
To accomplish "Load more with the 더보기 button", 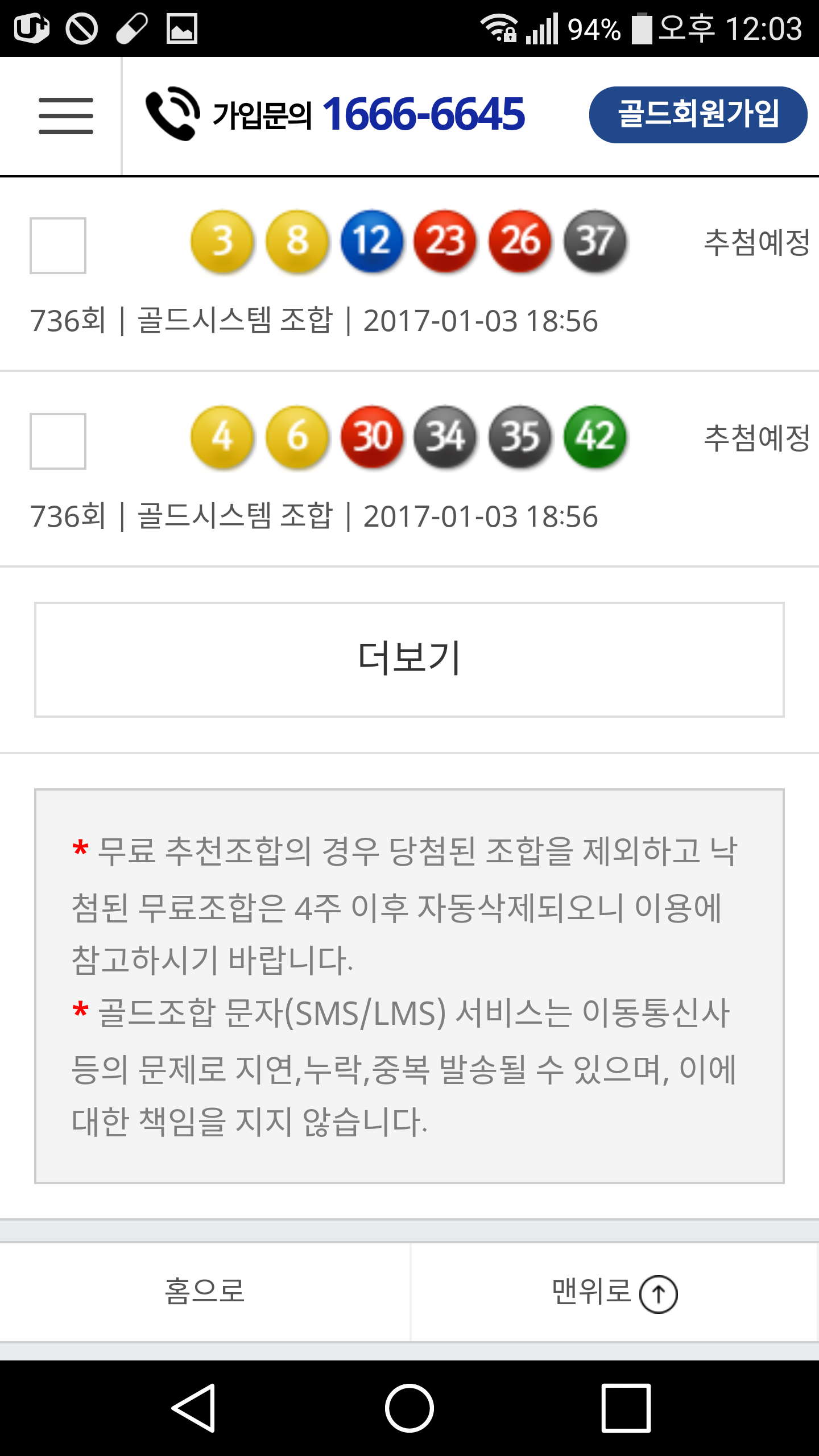I will (x=409, y=659).
